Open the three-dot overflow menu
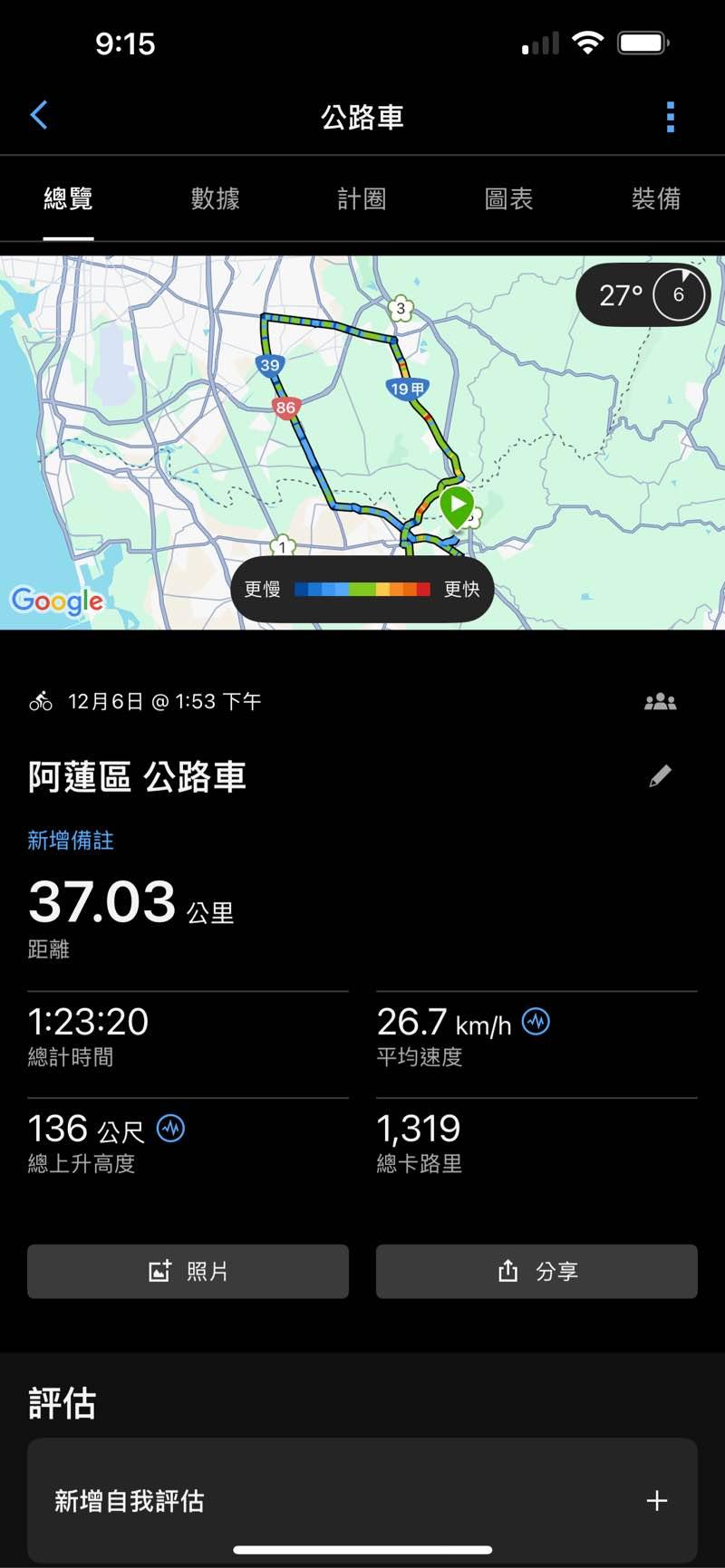 (671, 117)
